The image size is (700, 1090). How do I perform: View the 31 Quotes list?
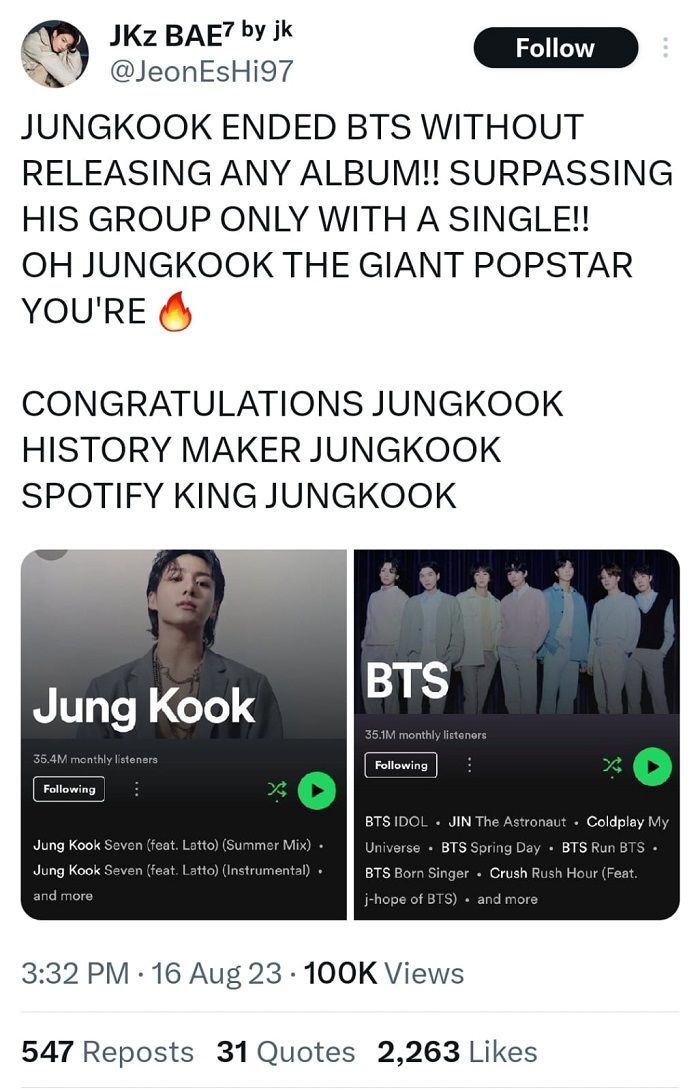[285, 1052]
